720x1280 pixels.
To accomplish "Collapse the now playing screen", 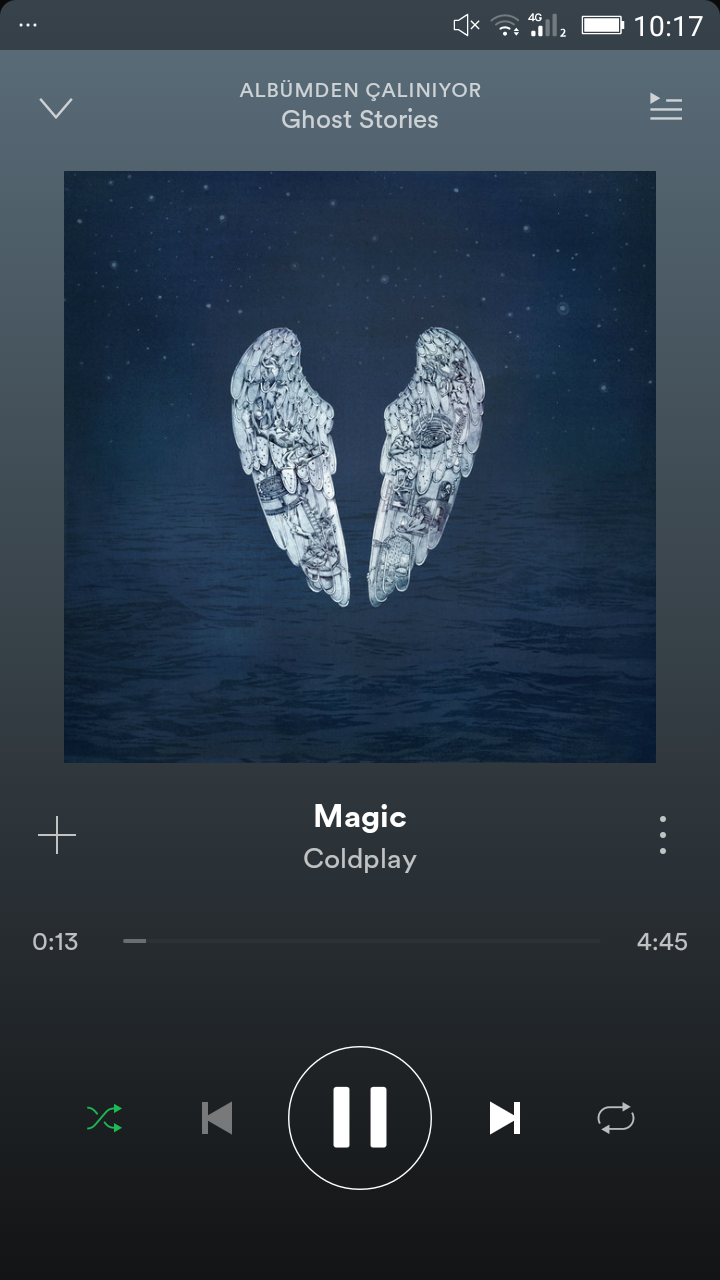I will click(x=56, y=108).
